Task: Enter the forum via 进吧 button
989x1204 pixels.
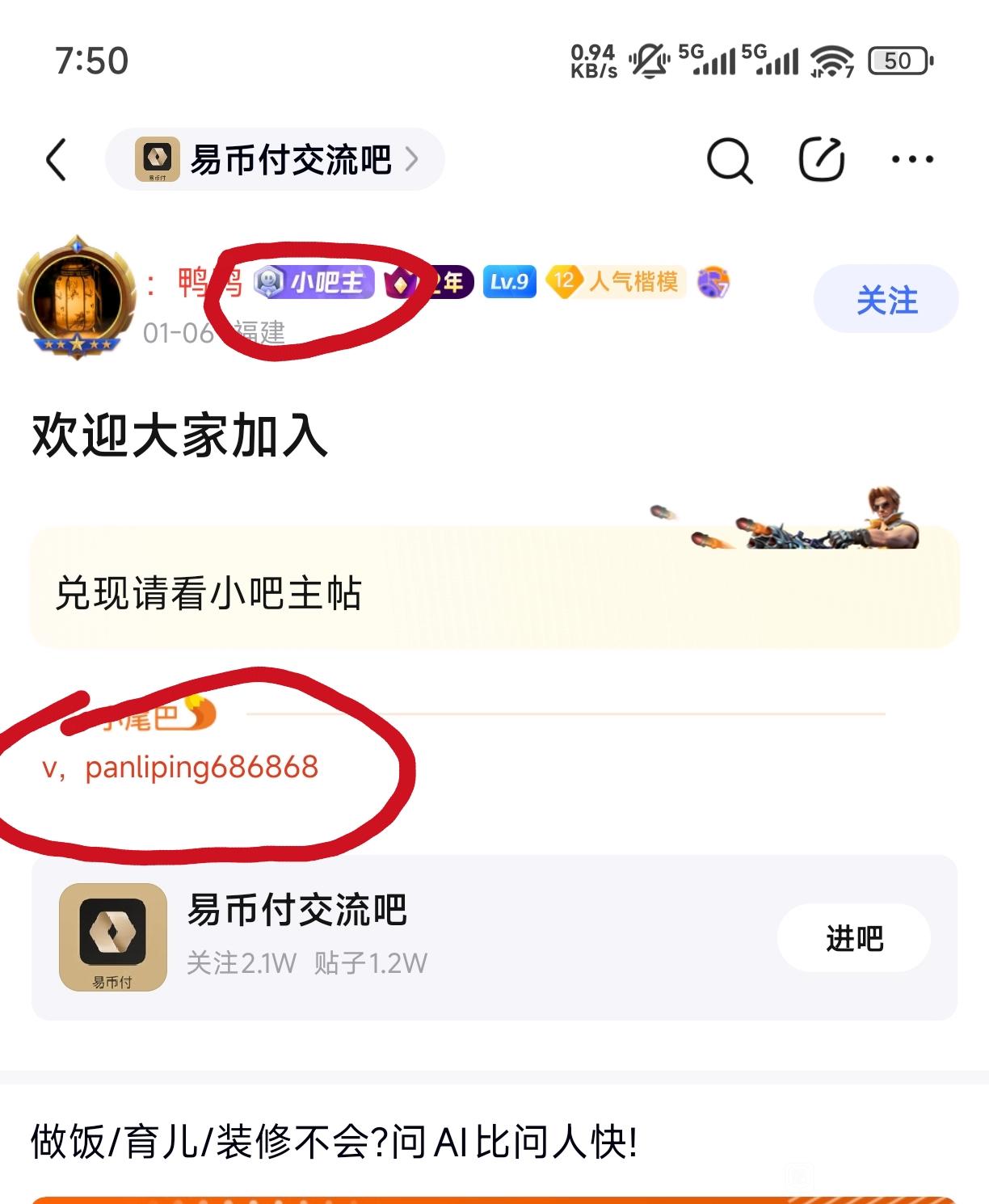Action: coord(853,937)
